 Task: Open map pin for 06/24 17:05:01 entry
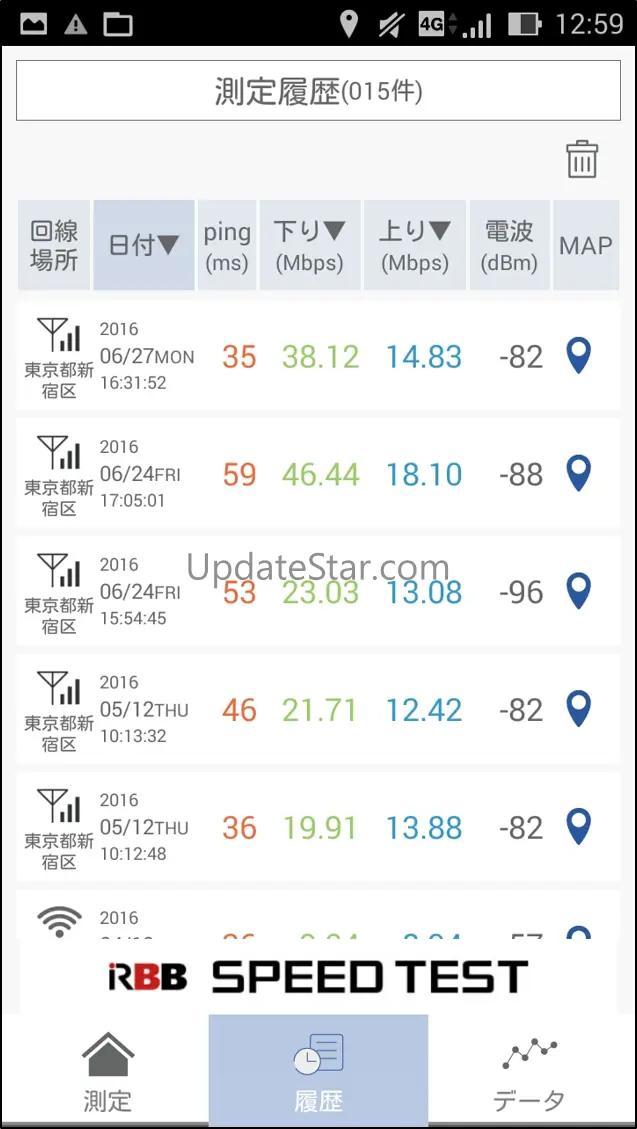pyautogui.click(x=579, y=473)
